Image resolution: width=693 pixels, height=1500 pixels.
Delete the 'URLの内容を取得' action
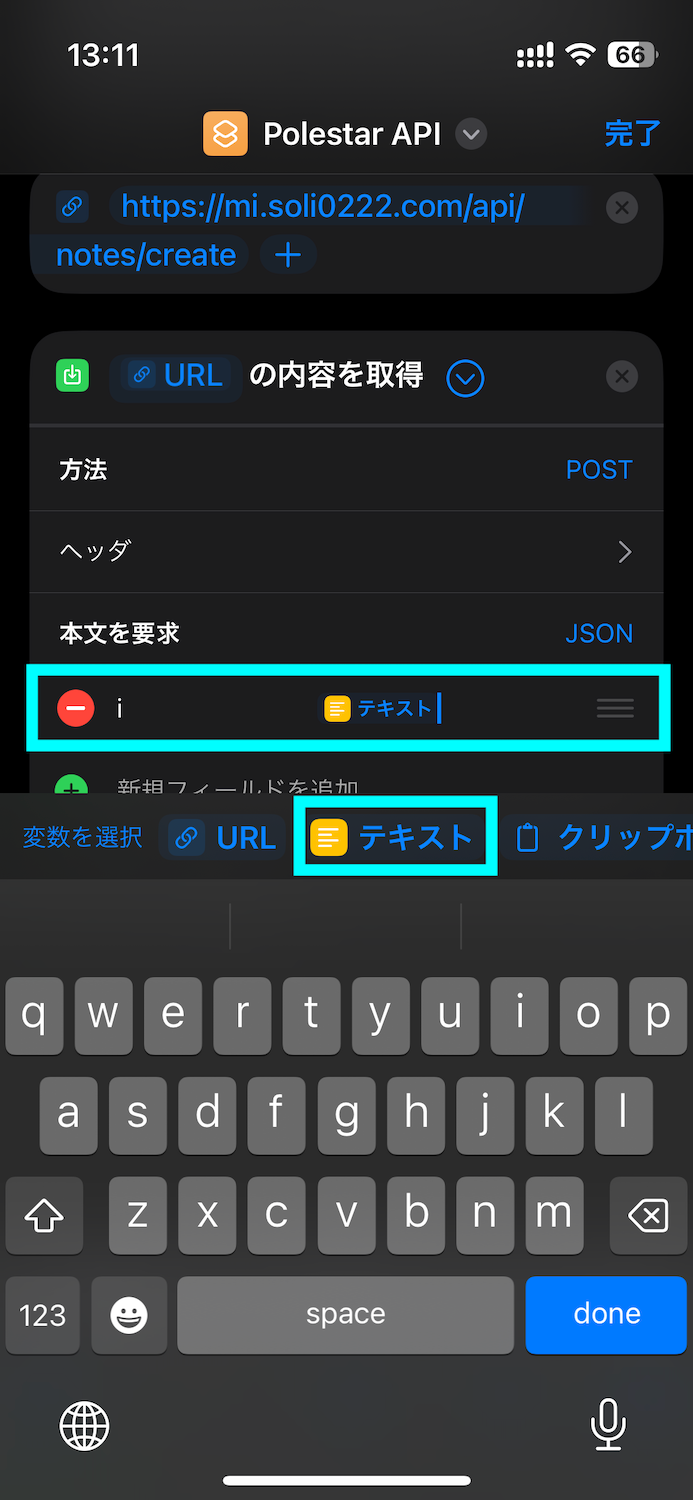coord(622,377)
